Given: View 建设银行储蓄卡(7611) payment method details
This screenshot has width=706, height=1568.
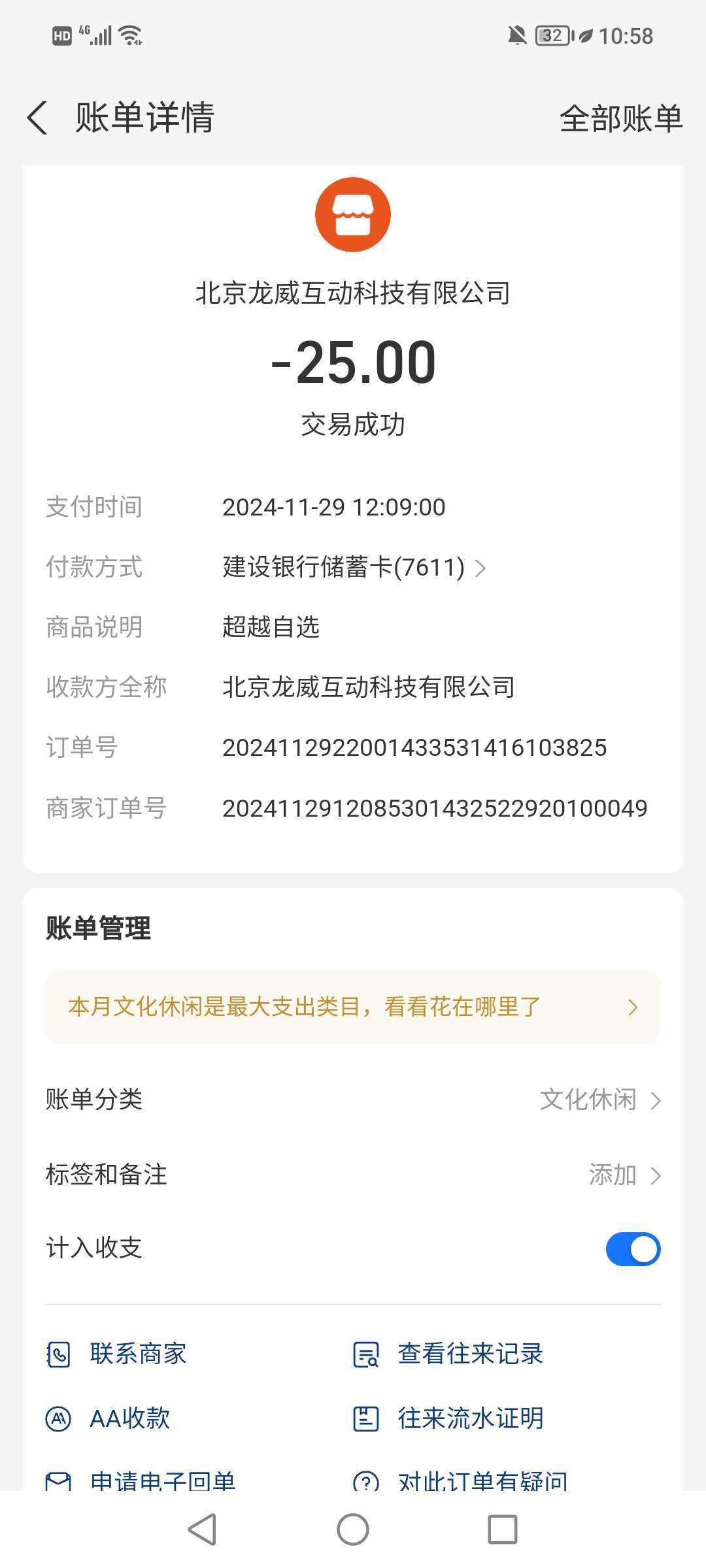Looking at the screenshot, I should (x=354, y=567).
